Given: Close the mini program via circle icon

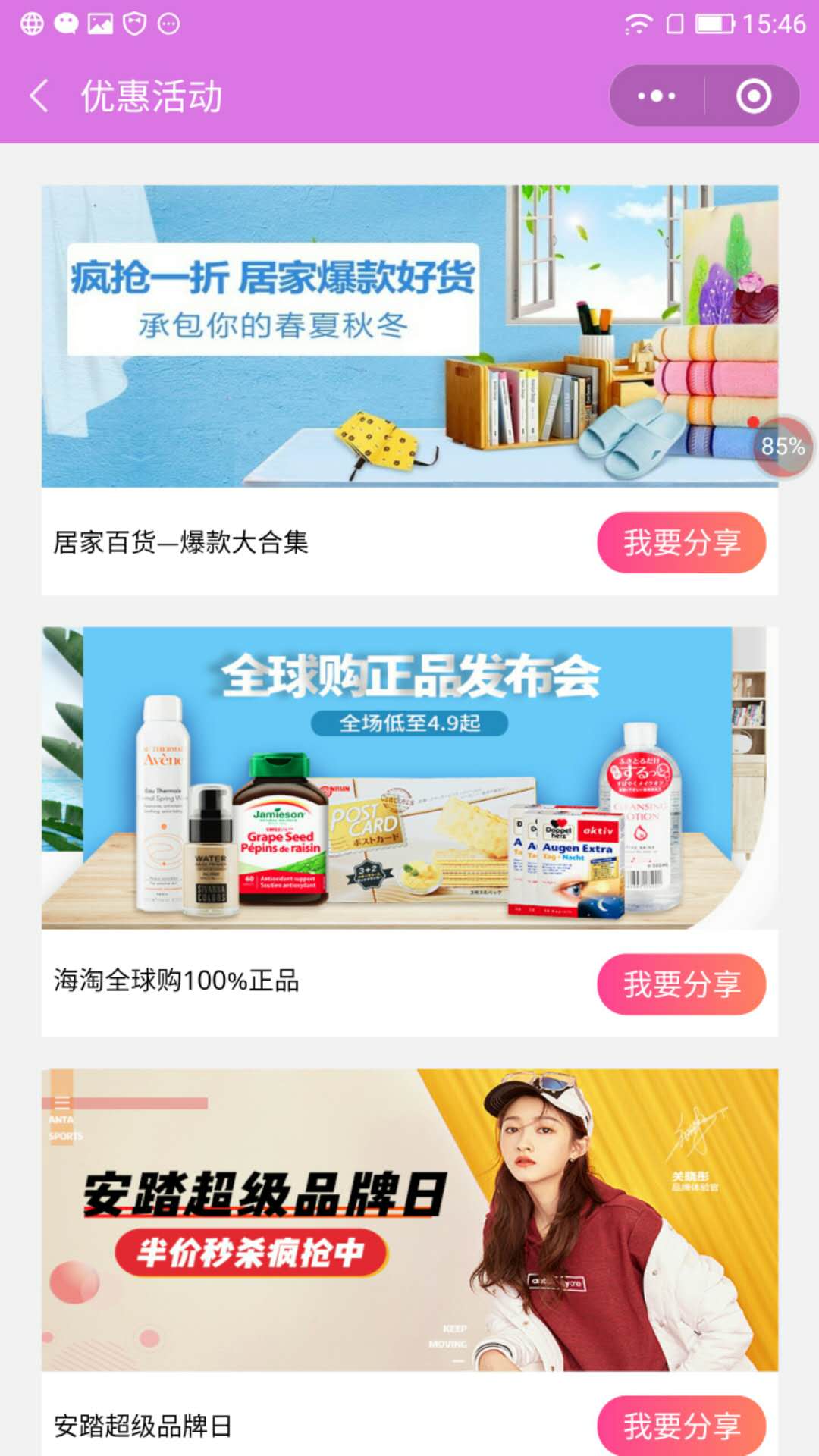Looking at the screenshot, I should [753, 96].
